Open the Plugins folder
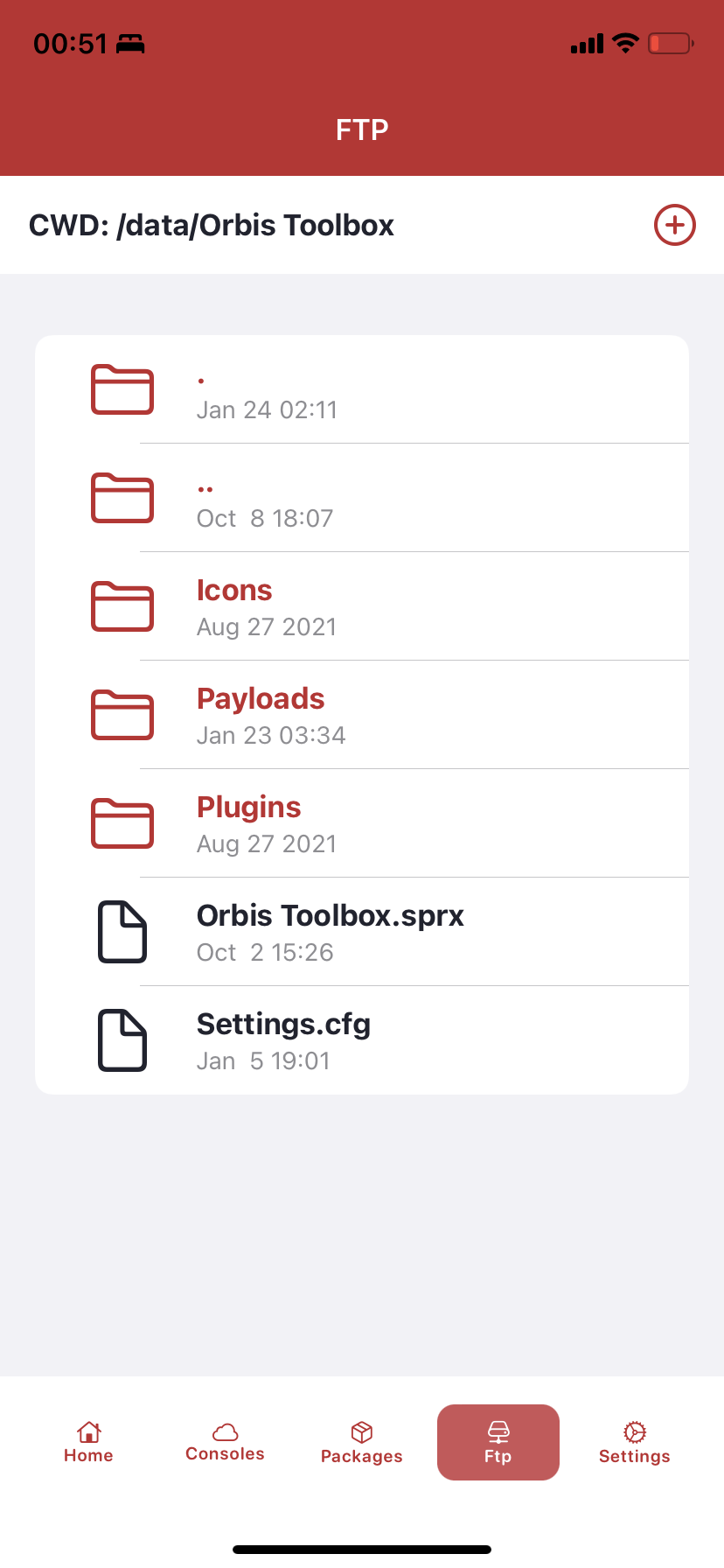 click(362, 823)
